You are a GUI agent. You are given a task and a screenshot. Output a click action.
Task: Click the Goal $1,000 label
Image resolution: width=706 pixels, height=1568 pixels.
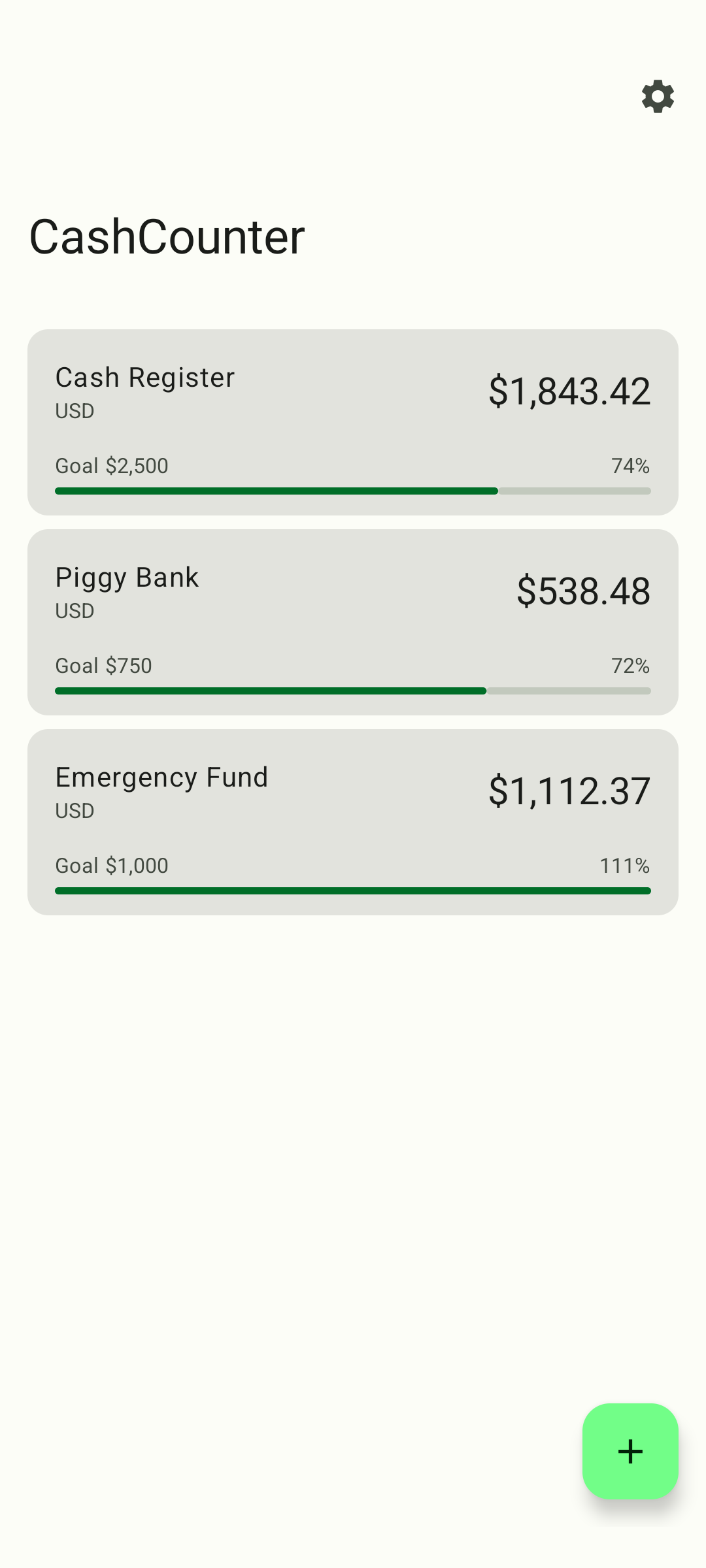tap(112, 866)
